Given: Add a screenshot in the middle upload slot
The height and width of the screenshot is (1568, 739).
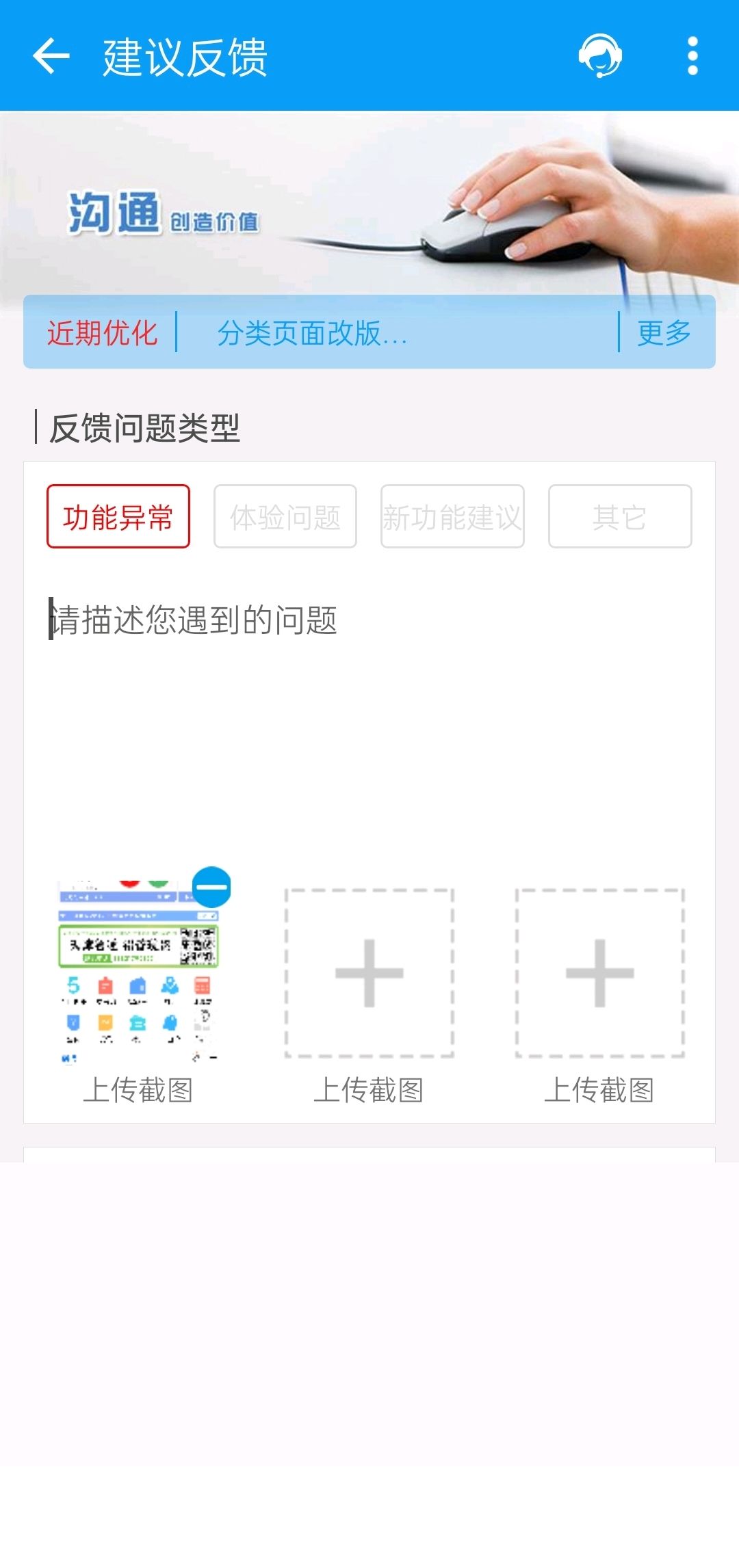Looking at the screenshot, I should click(369, 973).
